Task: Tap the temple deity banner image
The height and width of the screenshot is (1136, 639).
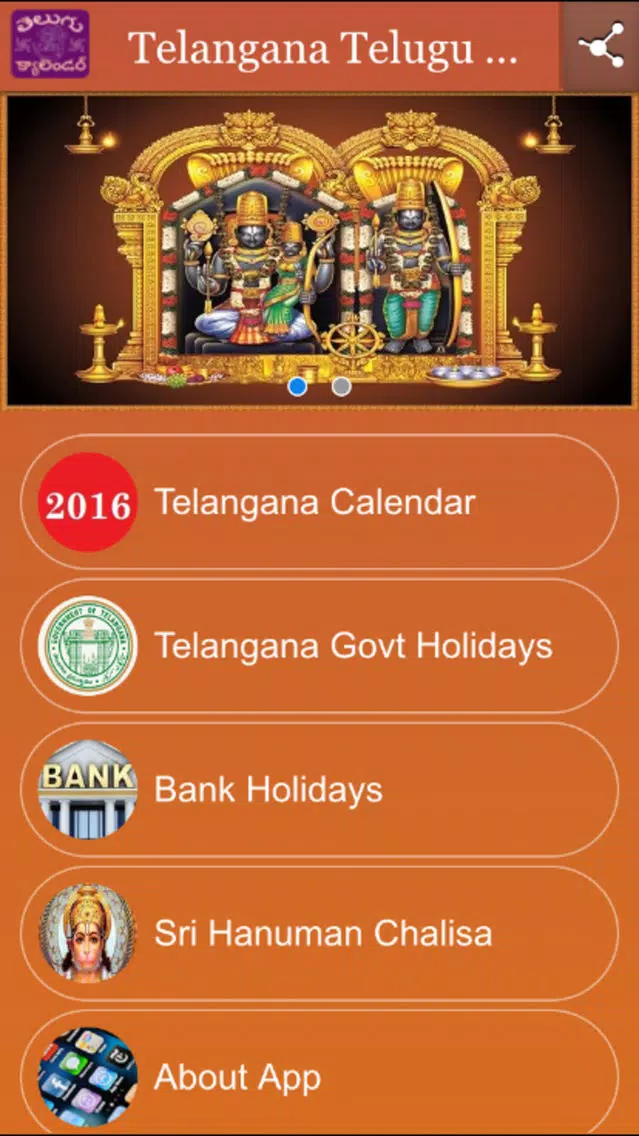Action: tap(320, 250)
